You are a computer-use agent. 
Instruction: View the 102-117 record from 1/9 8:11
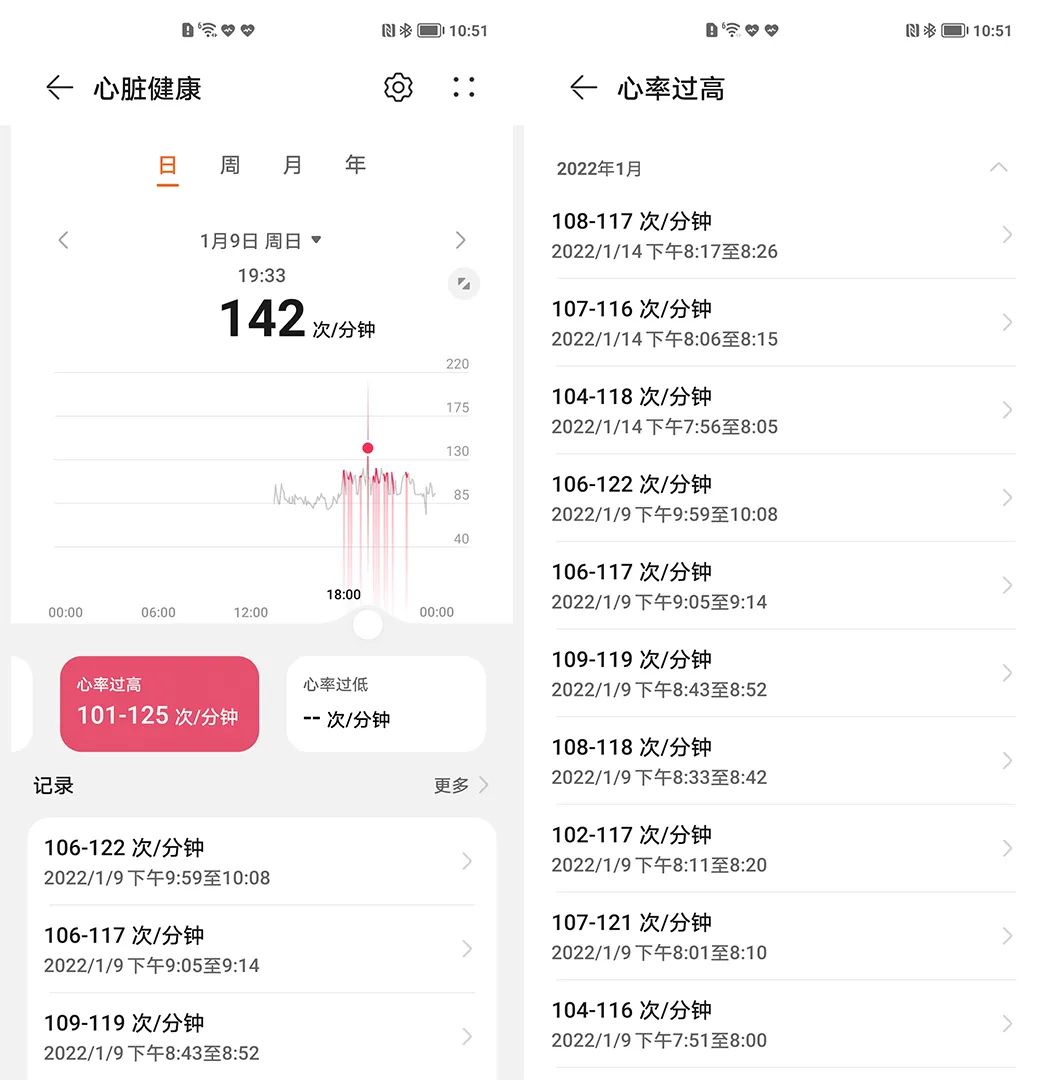pos(780,849)
